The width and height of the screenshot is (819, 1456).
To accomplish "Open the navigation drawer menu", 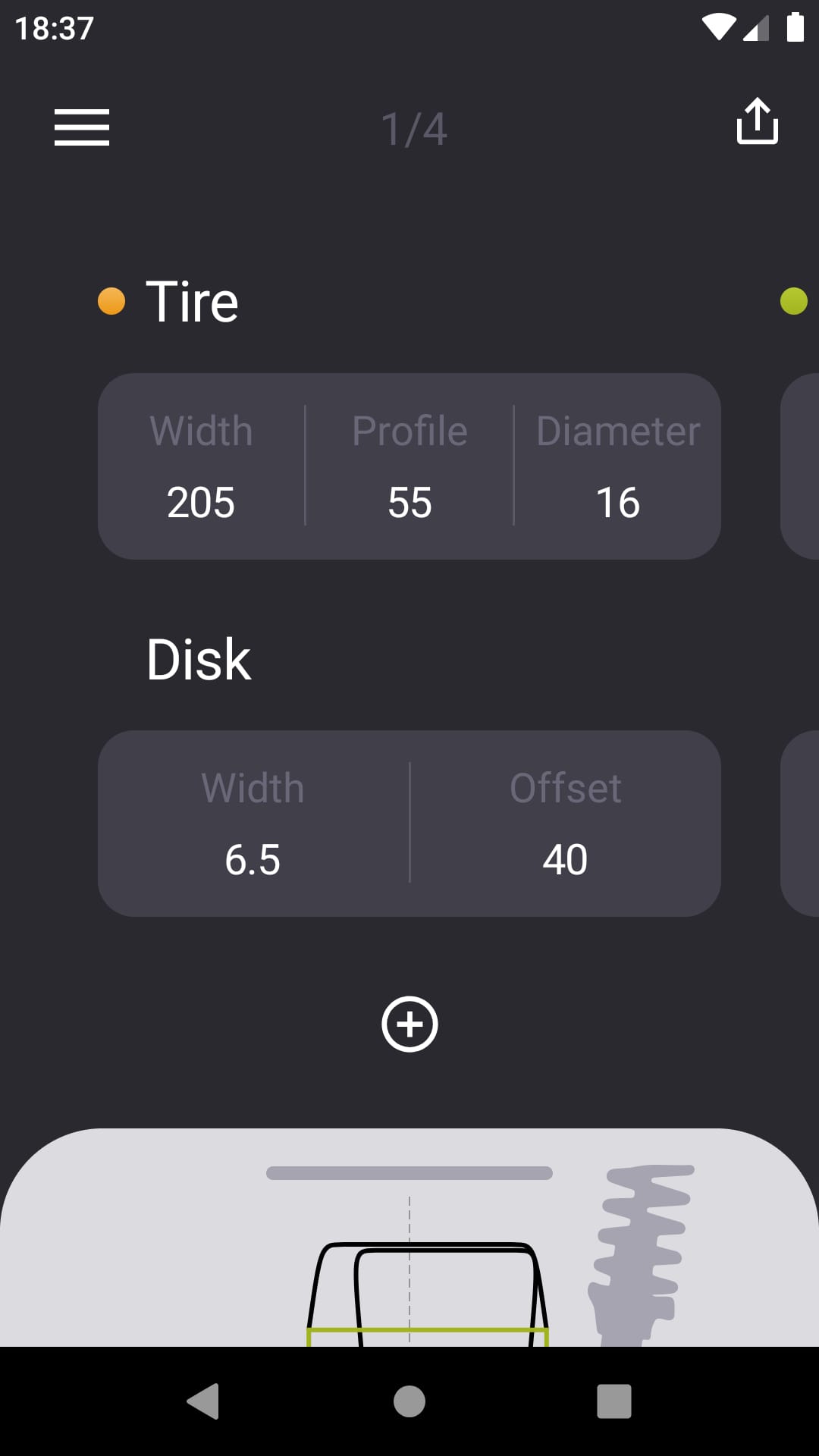I will [81, 127].
